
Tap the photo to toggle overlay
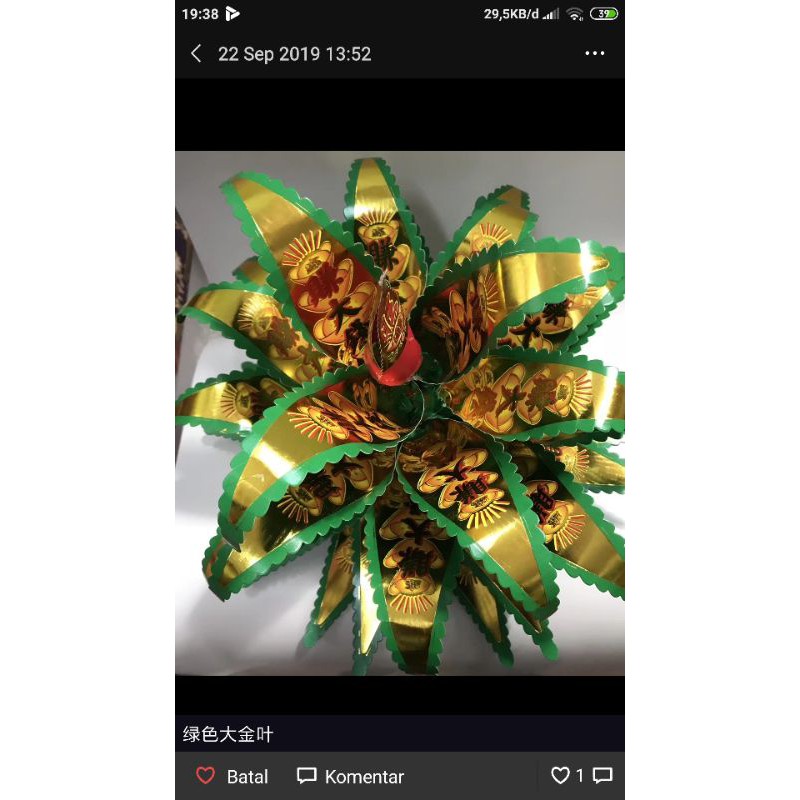coord(400,412)
